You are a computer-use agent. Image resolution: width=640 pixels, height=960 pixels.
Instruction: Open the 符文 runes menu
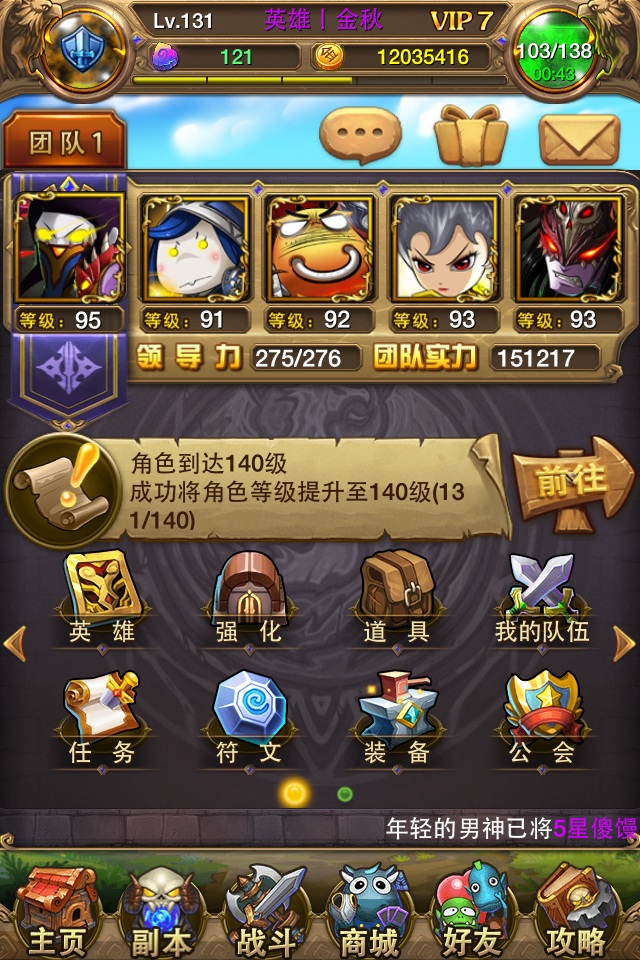[x=249, y=720]
